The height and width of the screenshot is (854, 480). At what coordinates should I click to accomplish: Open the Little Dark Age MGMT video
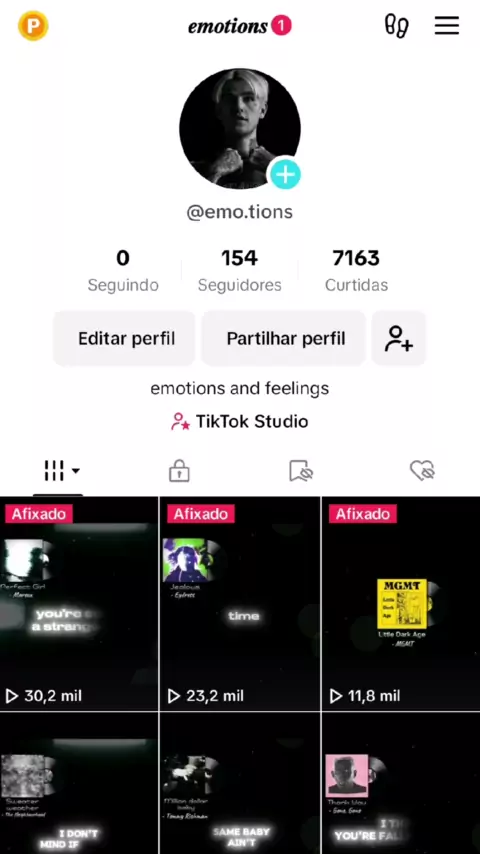401,603
